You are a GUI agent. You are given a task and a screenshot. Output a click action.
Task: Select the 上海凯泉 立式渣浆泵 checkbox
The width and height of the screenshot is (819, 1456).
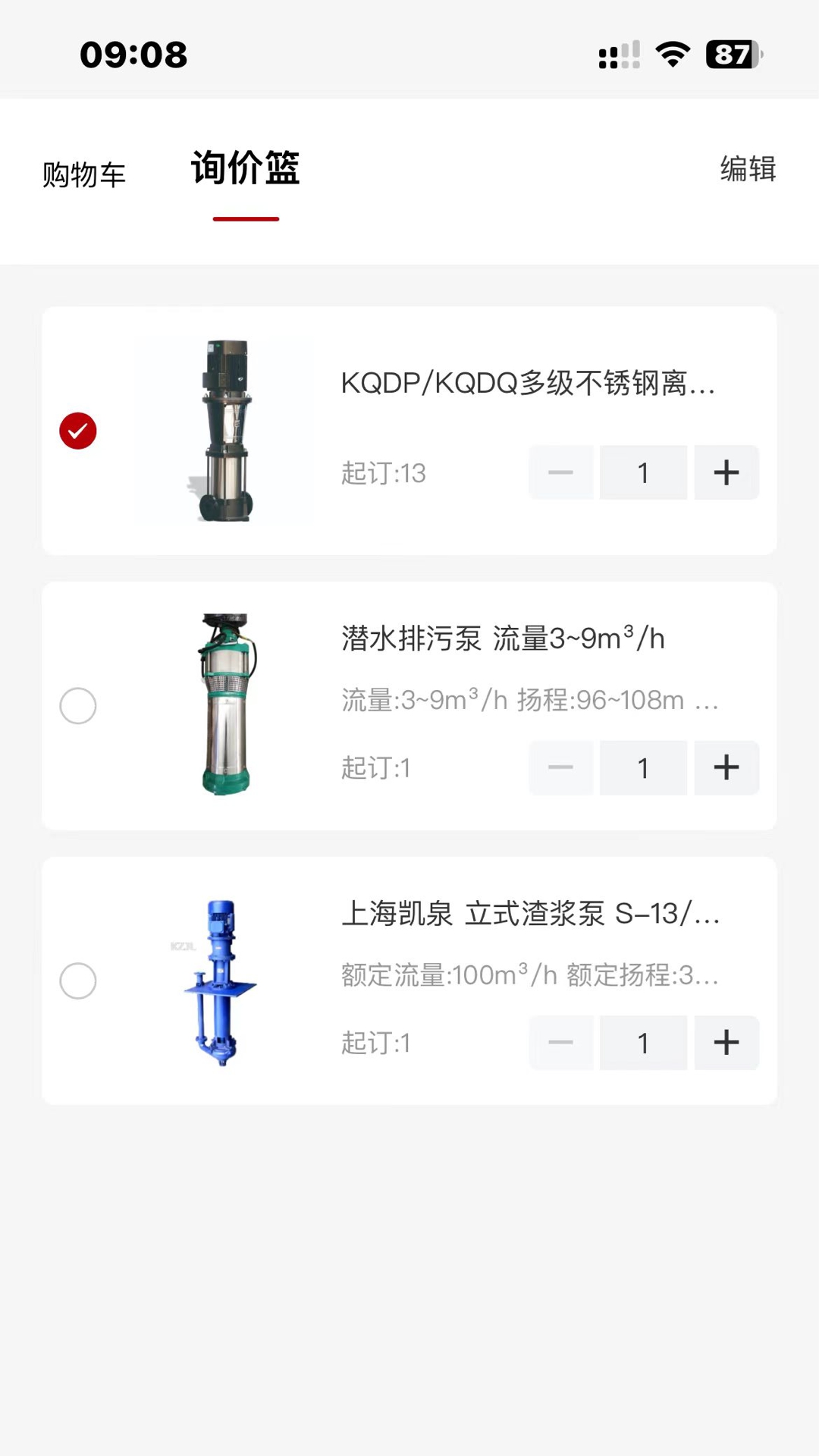point(77,980)
